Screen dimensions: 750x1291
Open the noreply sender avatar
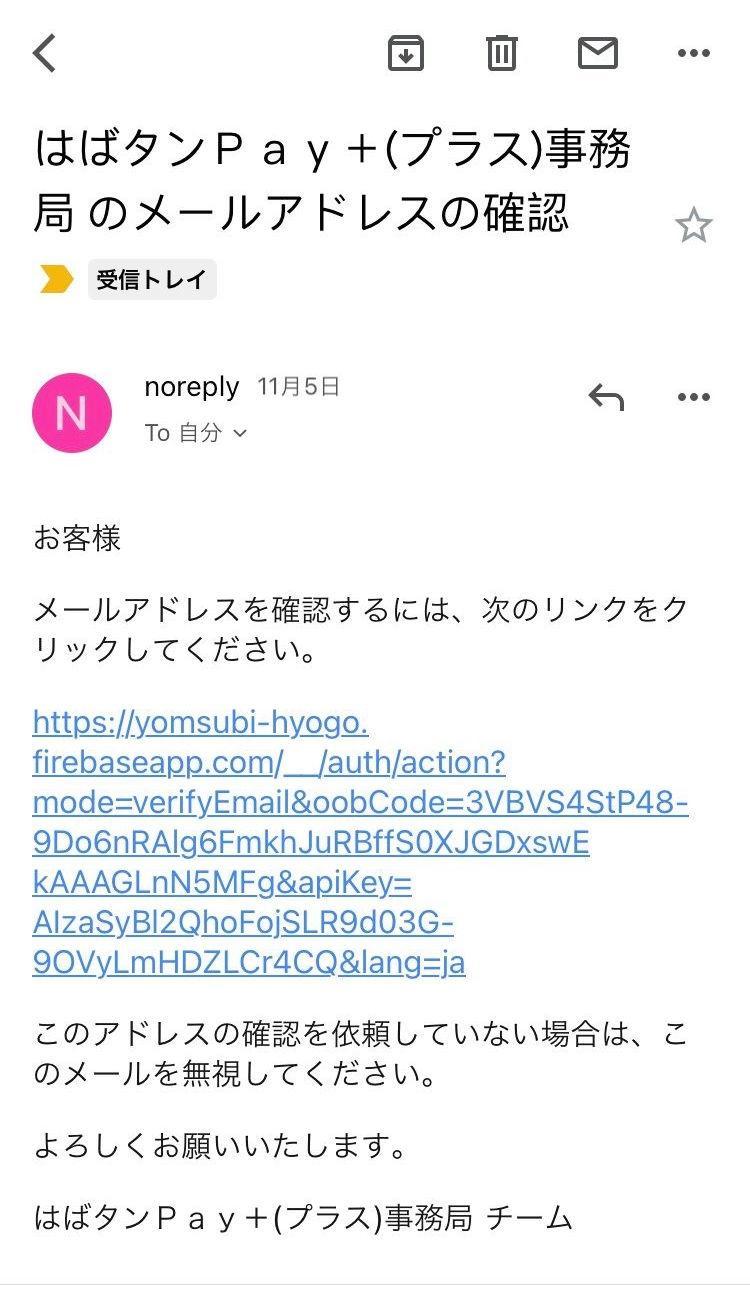click(x=72, y=413)
